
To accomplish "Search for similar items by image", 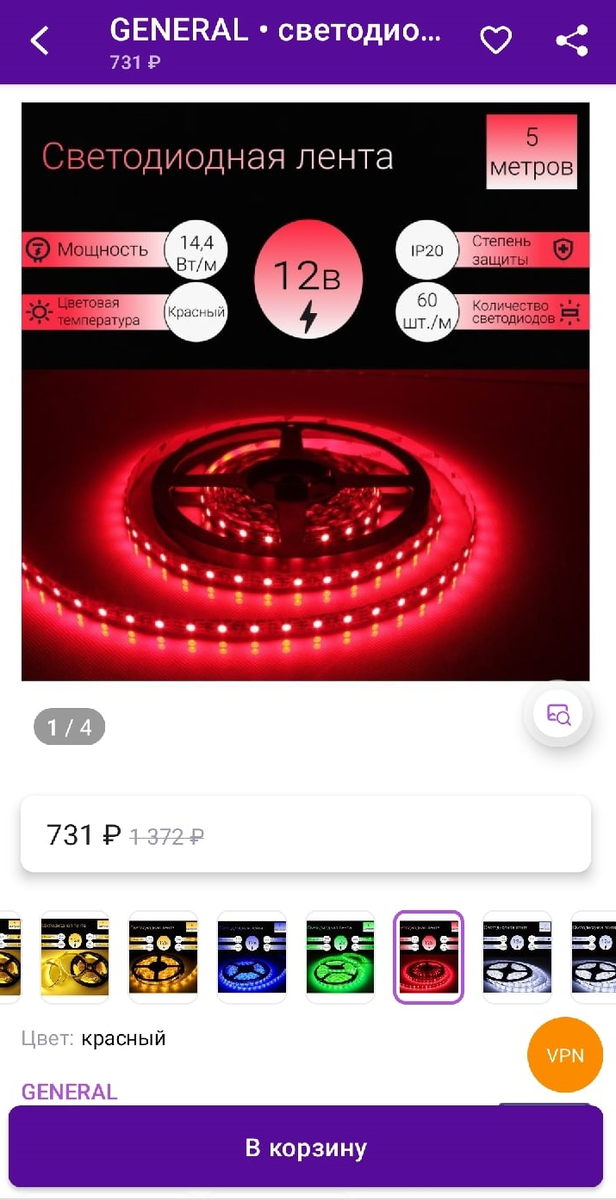I will point(556,714).
